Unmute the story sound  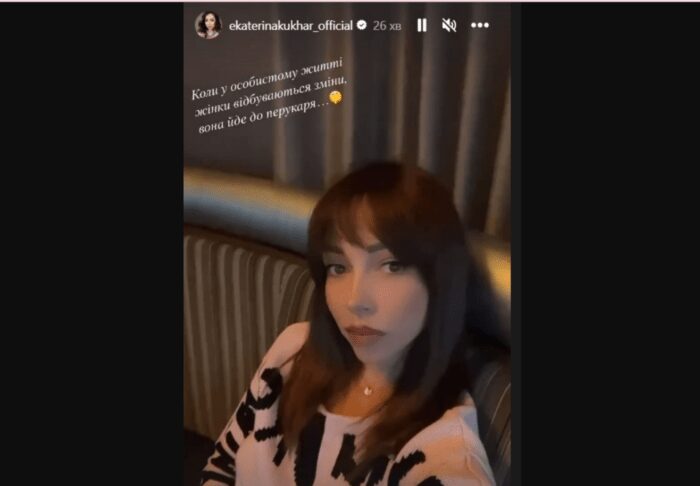[449, 25]
